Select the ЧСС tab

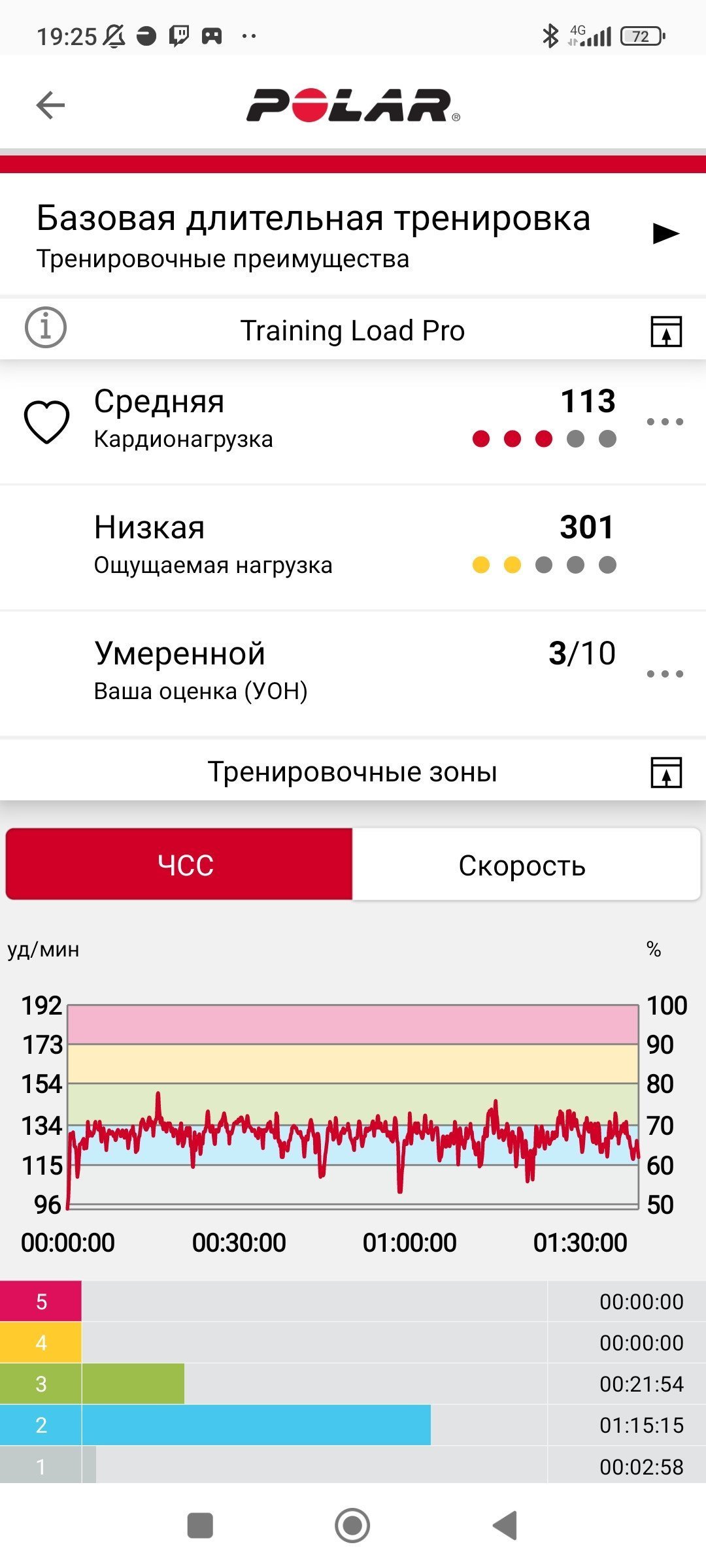[x=179, y=864]
